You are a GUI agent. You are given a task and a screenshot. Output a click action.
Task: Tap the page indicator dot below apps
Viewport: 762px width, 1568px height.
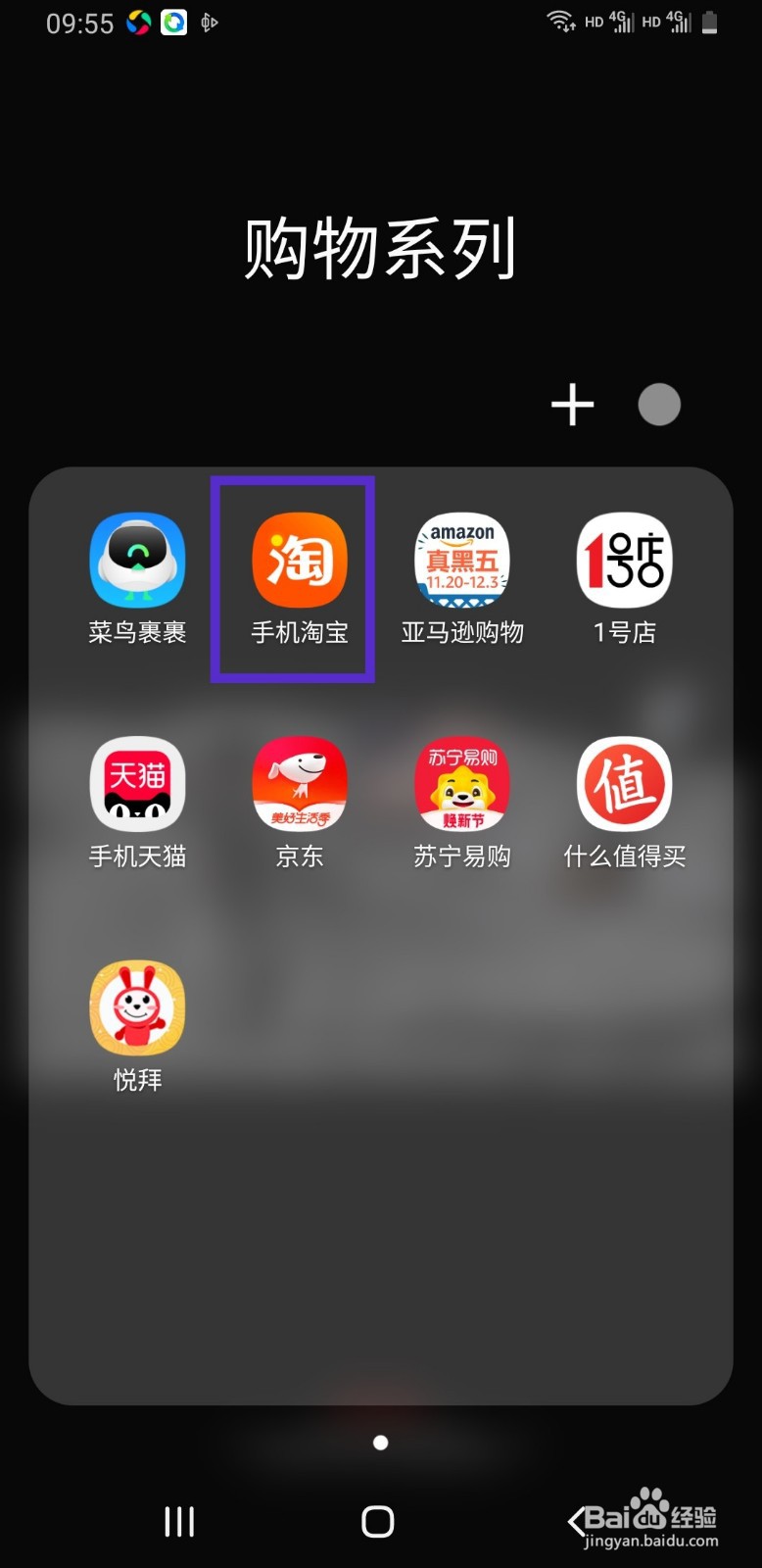click(380, 1443)
